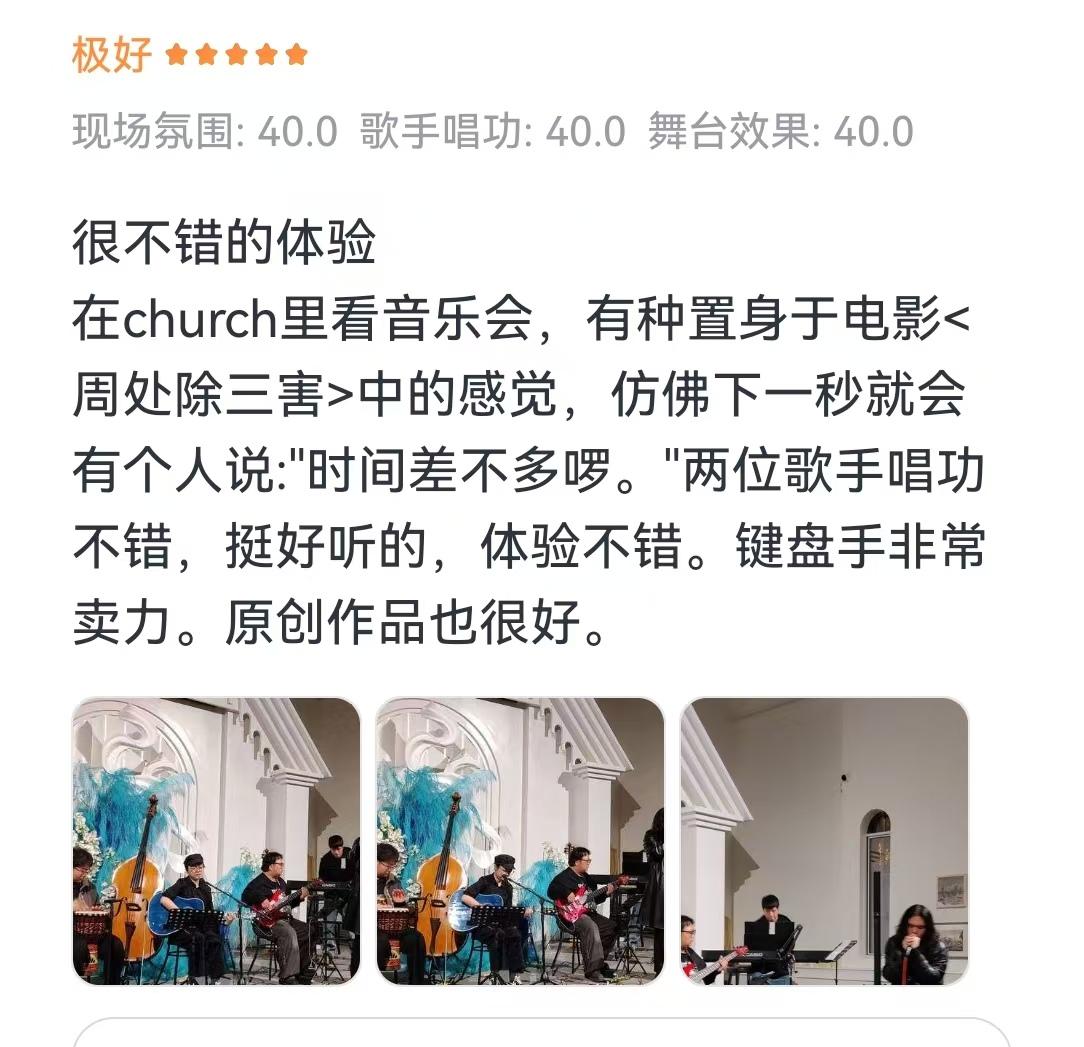Image resolution: width=1084 pixels, height=1047 pixels.
Task: Open the first review photo with the double bass
Action: coord(216,841)
